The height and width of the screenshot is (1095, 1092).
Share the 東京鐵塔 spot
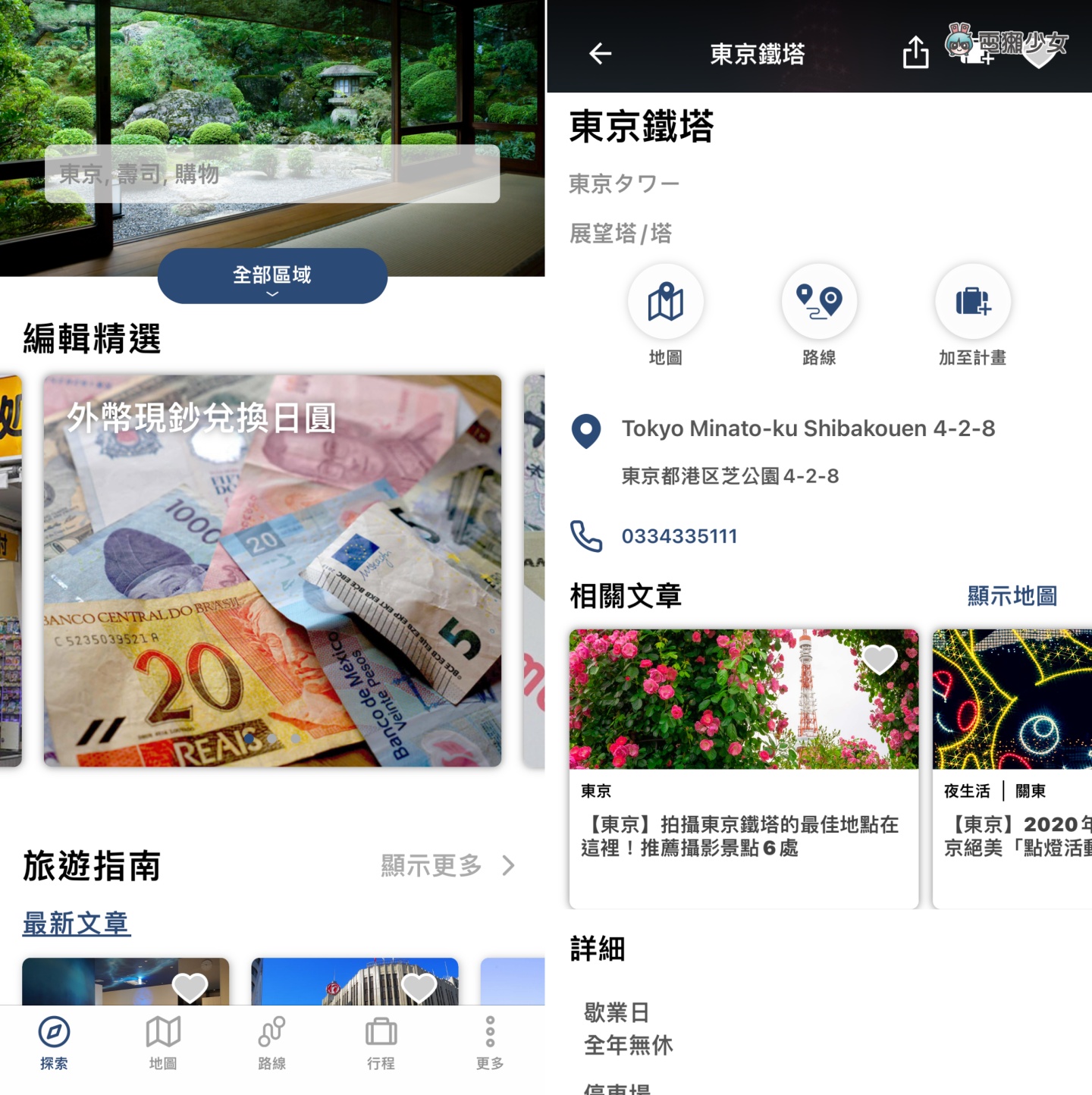pos(915,53)
